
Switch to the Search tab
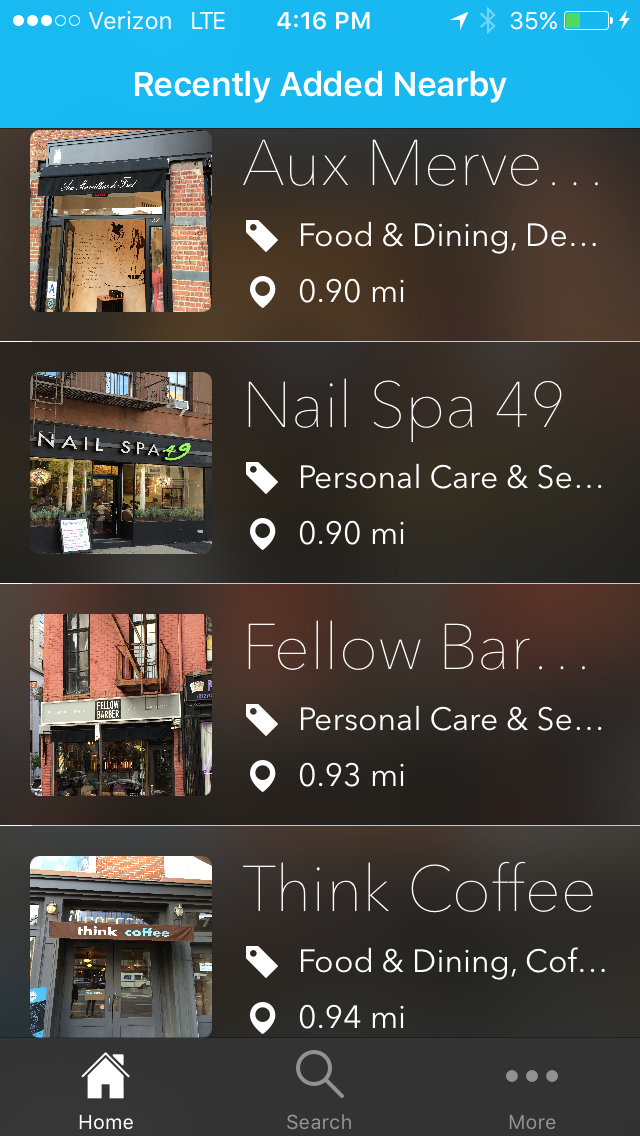pos(319,1090)
